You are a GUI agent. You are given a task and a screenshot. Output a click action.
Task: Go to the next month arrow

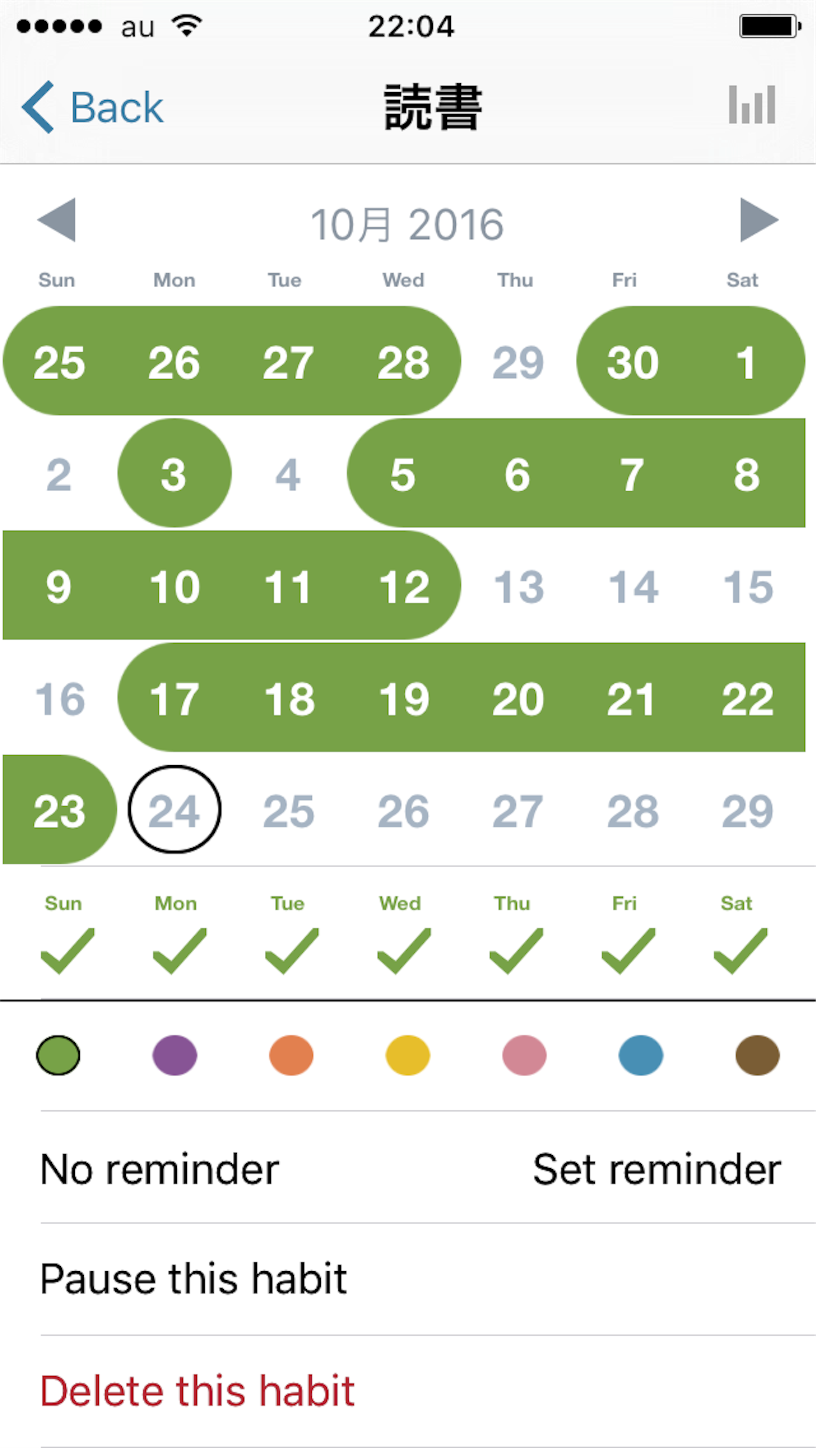(759, 220)
